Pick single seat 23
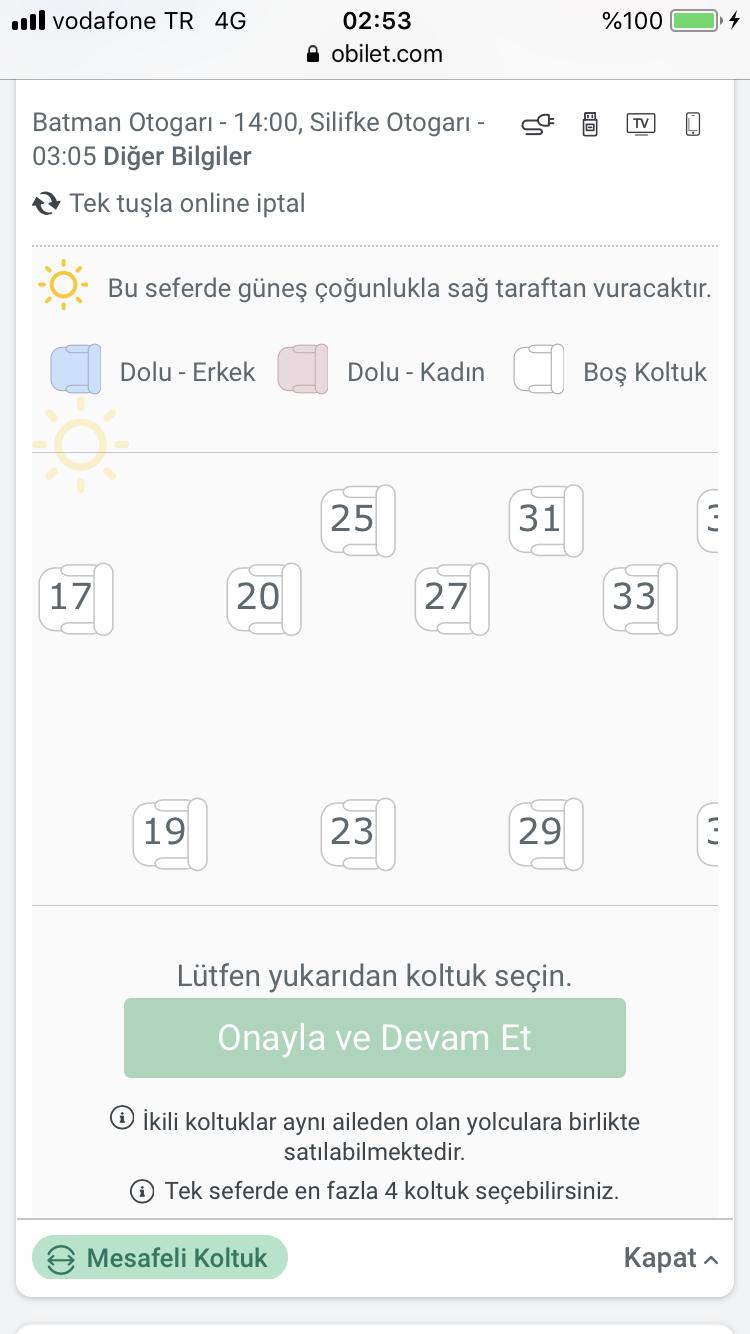 [358, 833]
